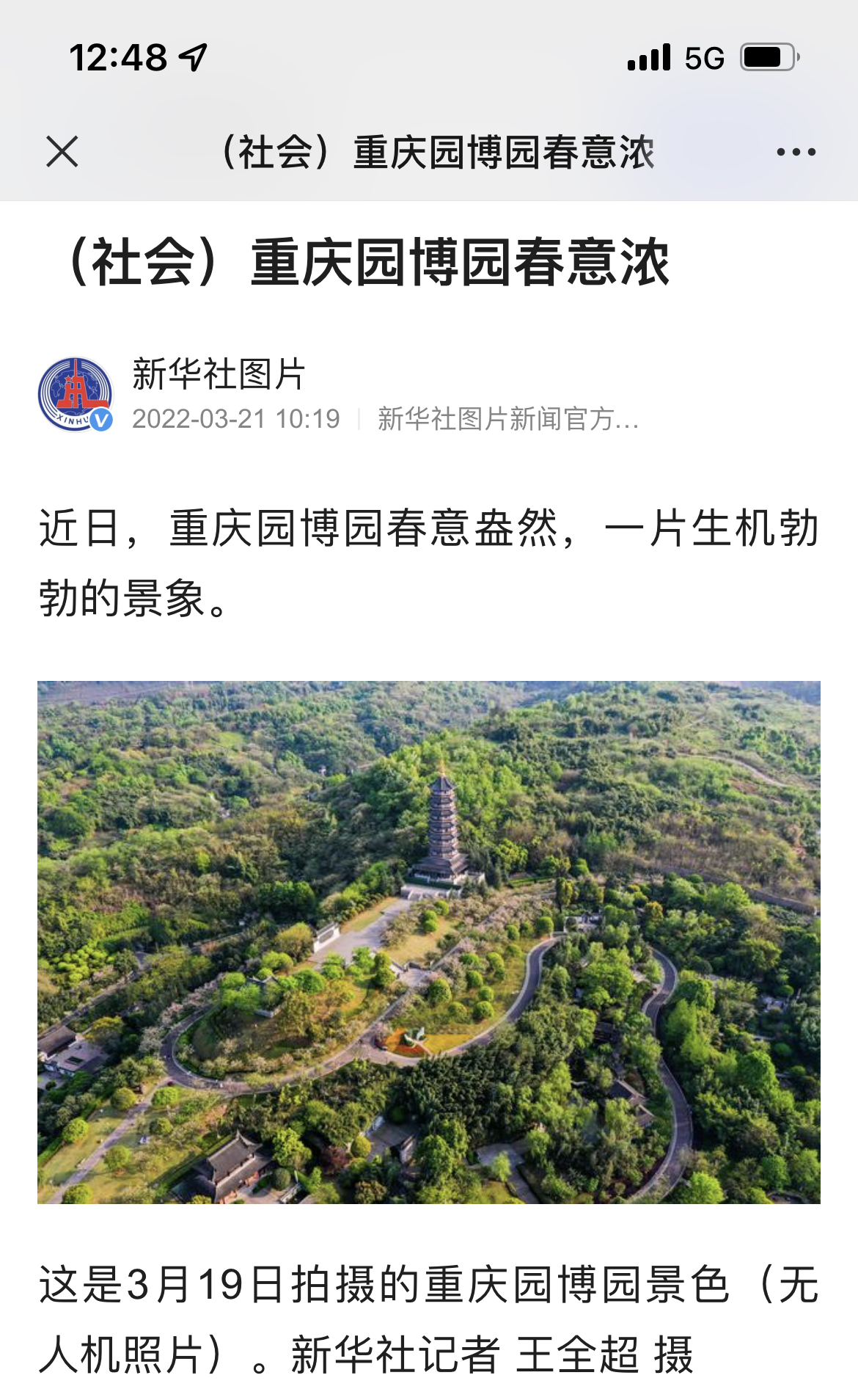This screenshot has width=858, height=1400.
Task: Open the 新华社图片 account avatar
Action: tap(76, 394)
